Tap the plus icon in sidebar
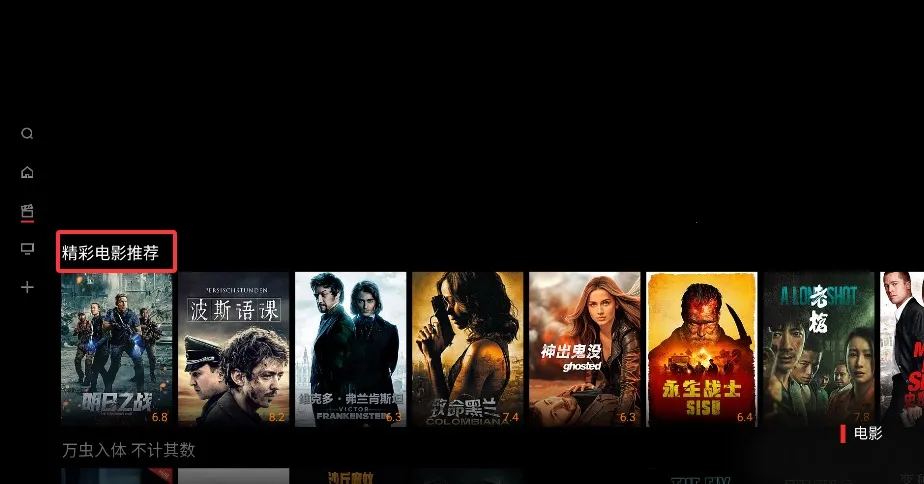This screenshot has width=924, height=484. click(x=27, y=287)
